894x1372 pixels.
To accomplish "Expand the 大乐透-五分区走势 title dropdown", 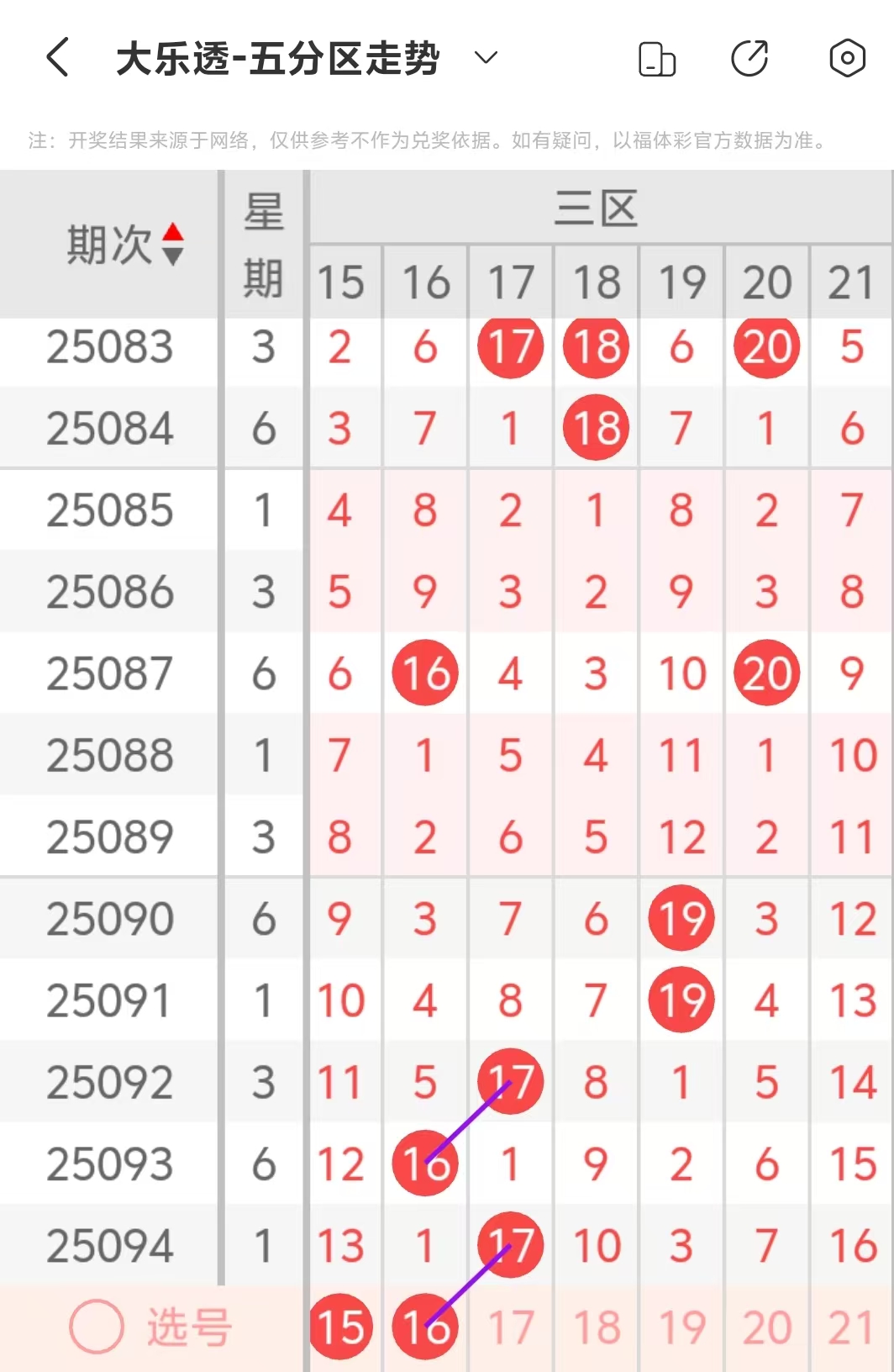I will click(x=486, y=58).
